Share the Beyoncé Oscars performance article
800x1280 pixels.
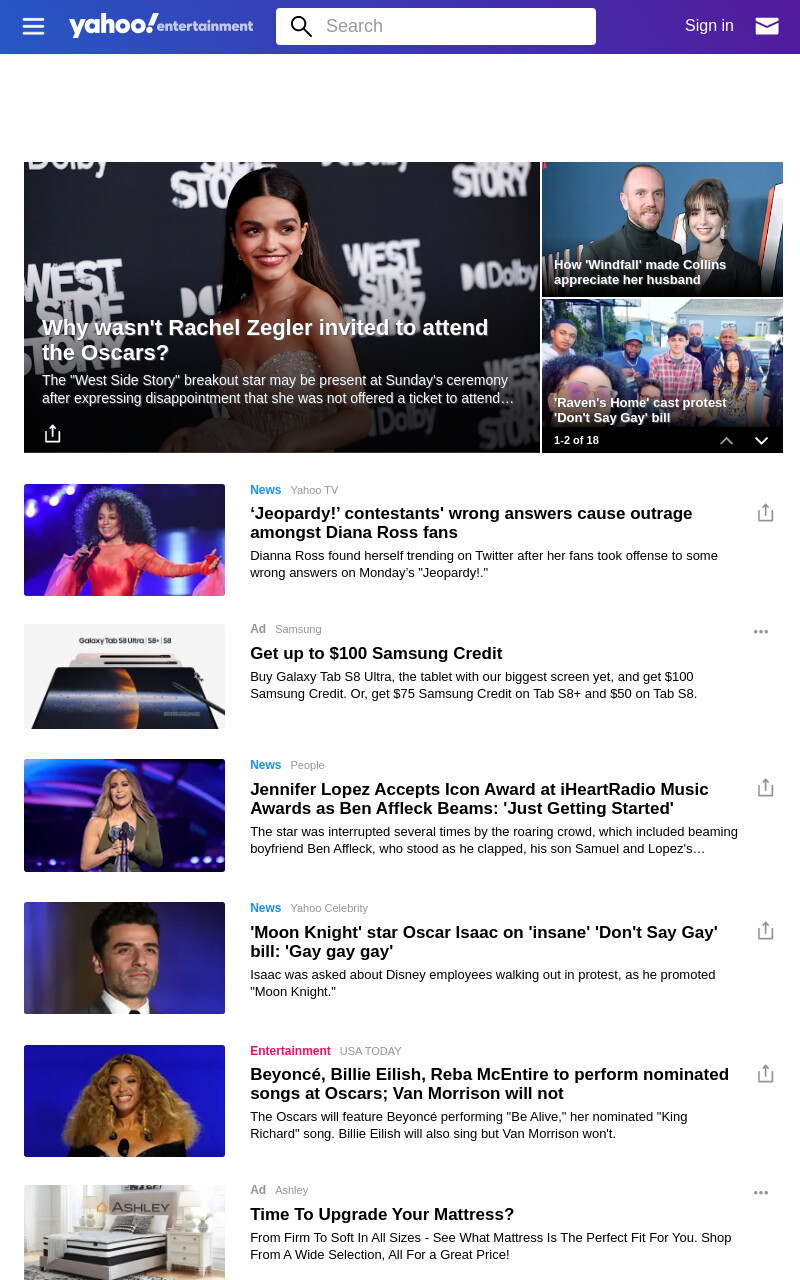click(765, 1074)
